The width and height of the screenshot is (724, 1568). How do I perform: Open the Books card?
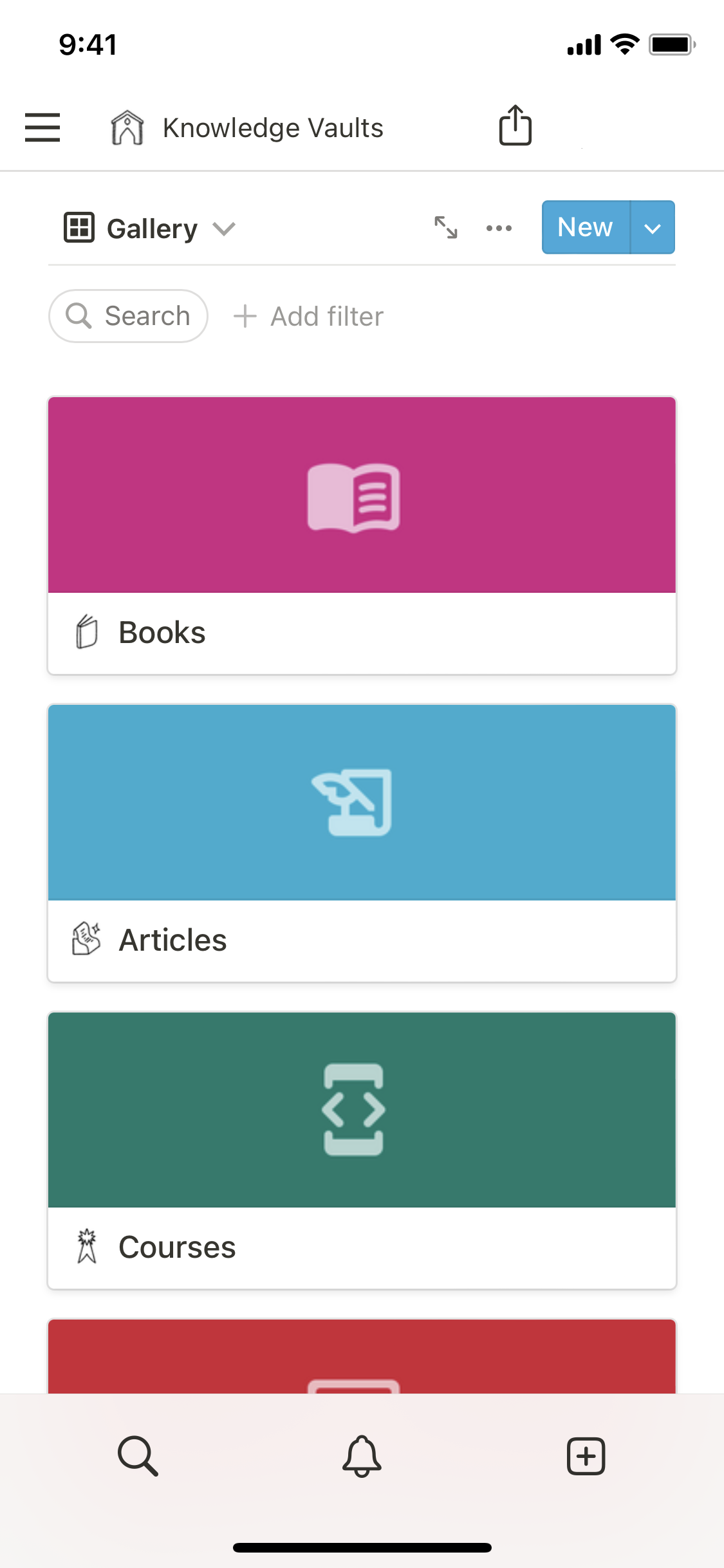tap(362, 536)
